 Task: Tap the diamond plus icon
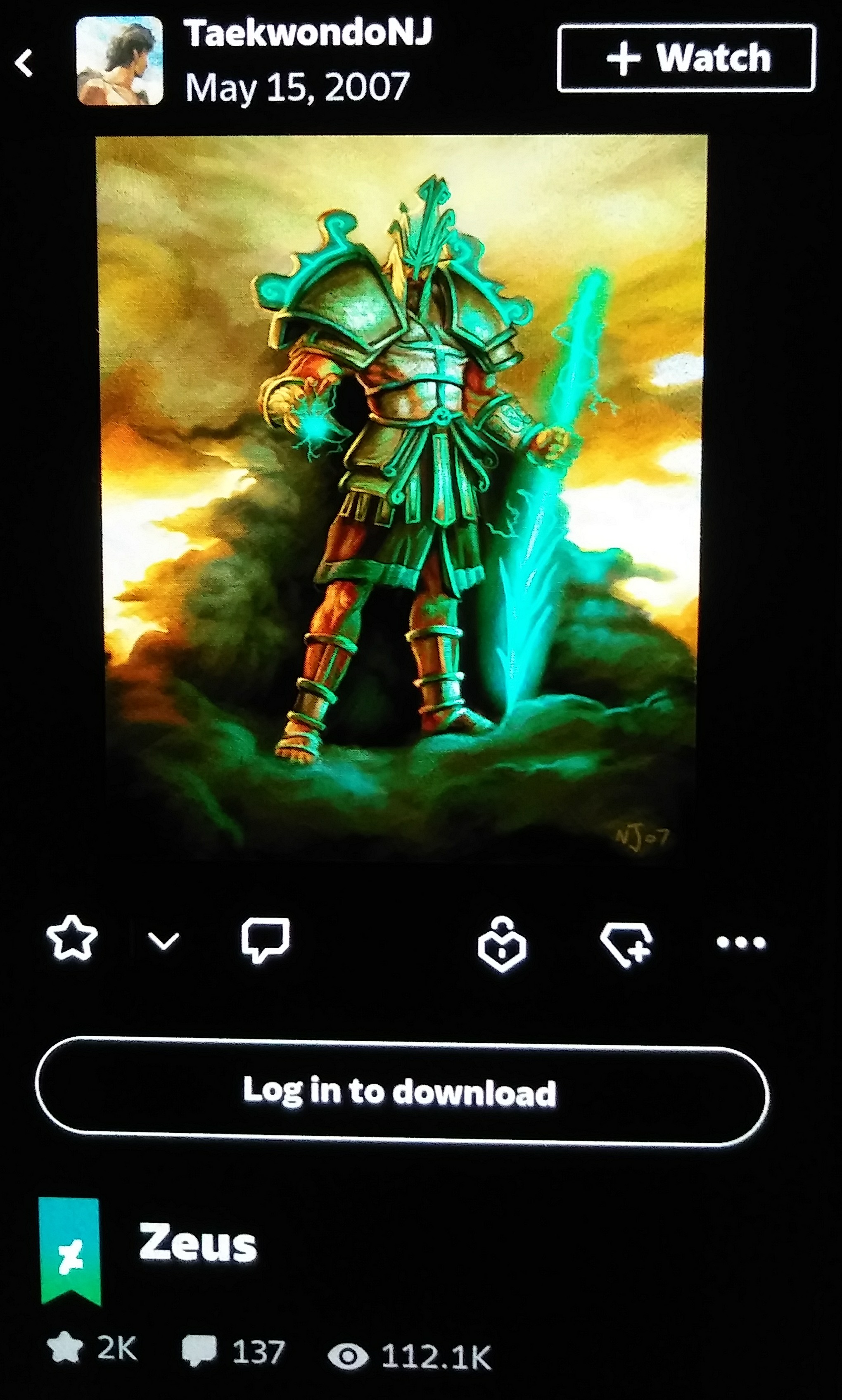(x=626, y=943)
